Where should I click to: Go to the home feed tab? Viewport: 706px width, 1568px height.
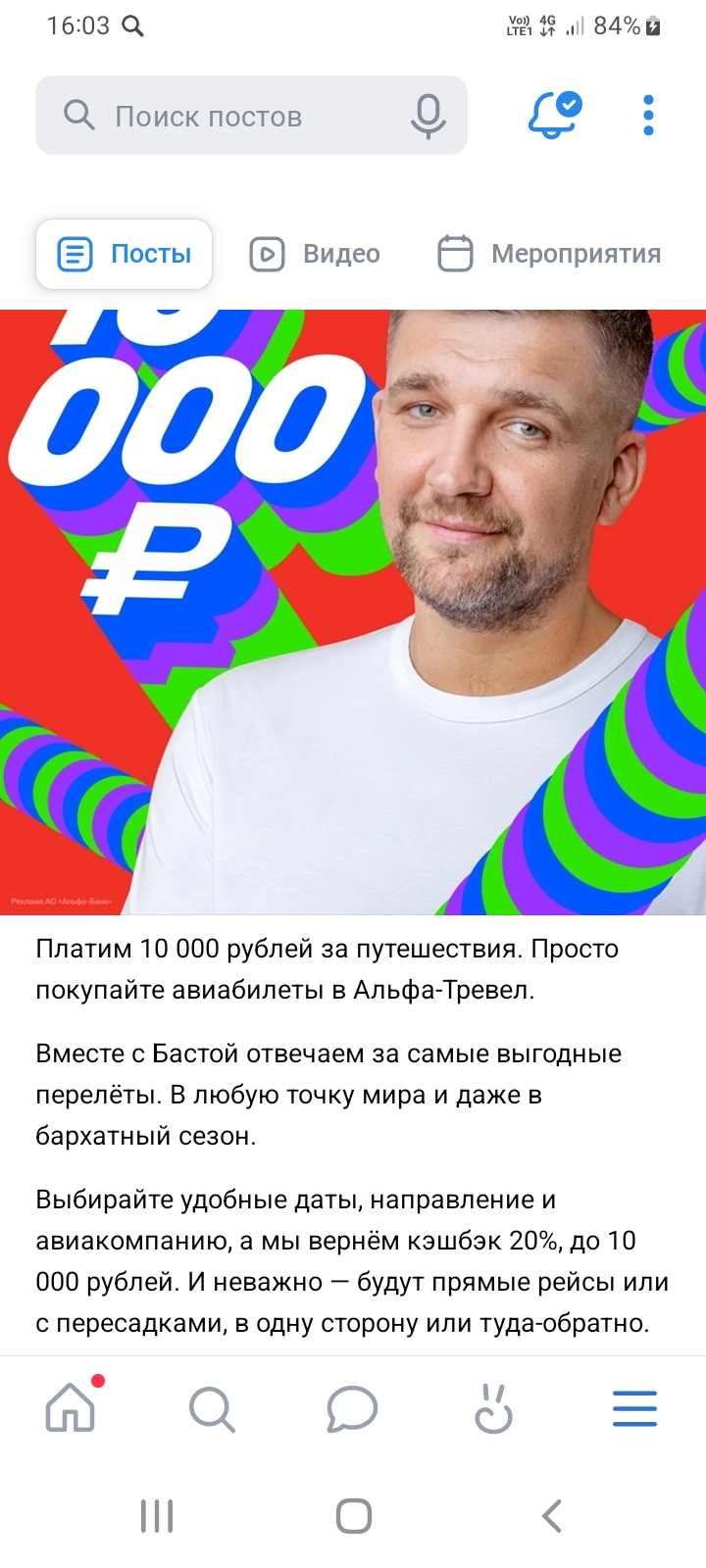pos(72,1409)
